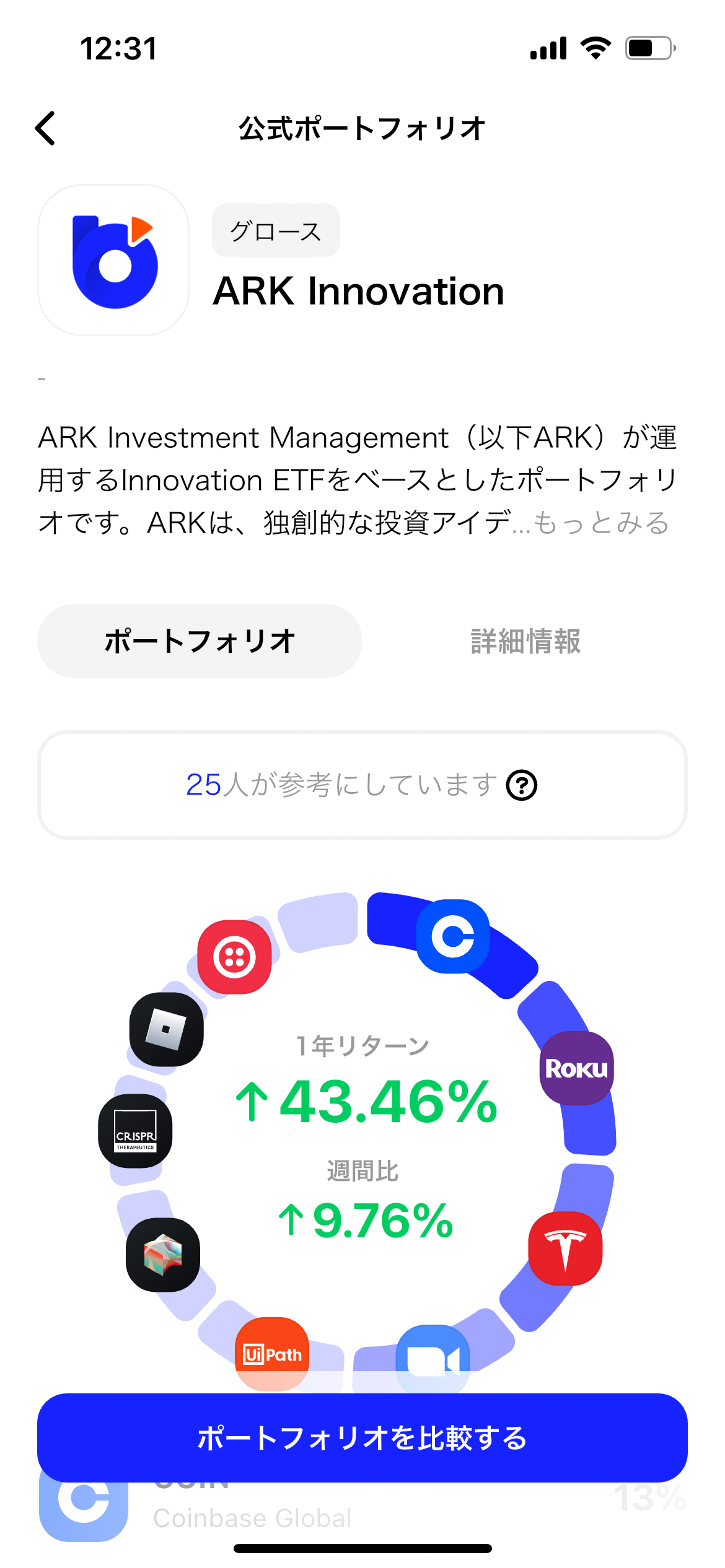This screenshot has height=1568, width=725.
Task: Switch to the 詳細情報 tab
Action: 525,641
